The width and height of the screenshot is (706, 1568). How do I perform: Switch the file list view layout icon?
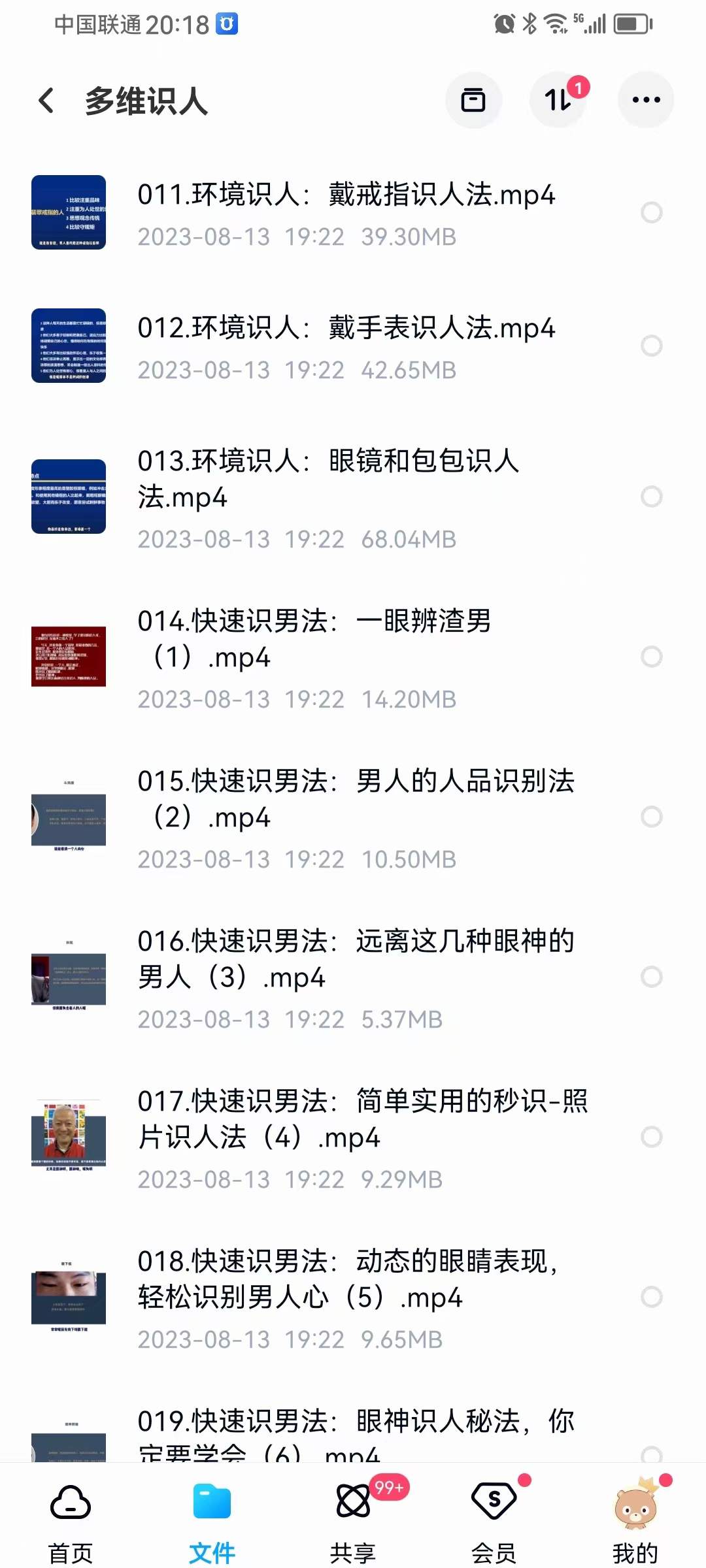(x=473, y=99)
